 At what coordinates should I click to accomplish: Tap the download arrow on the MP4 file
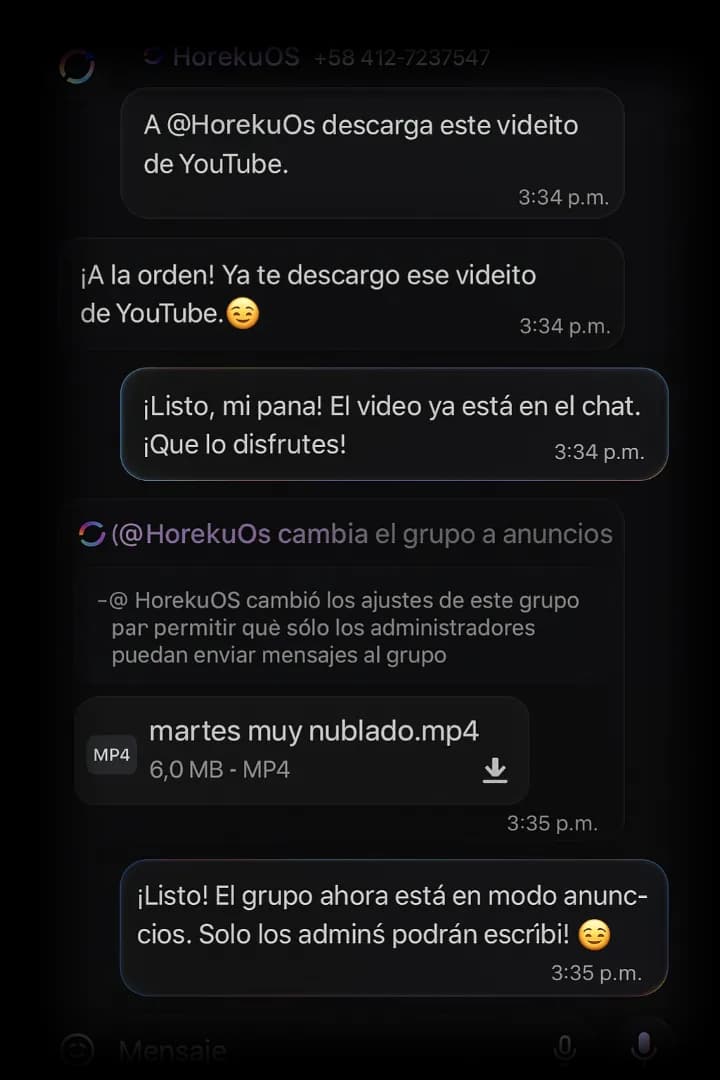[495, 770]
